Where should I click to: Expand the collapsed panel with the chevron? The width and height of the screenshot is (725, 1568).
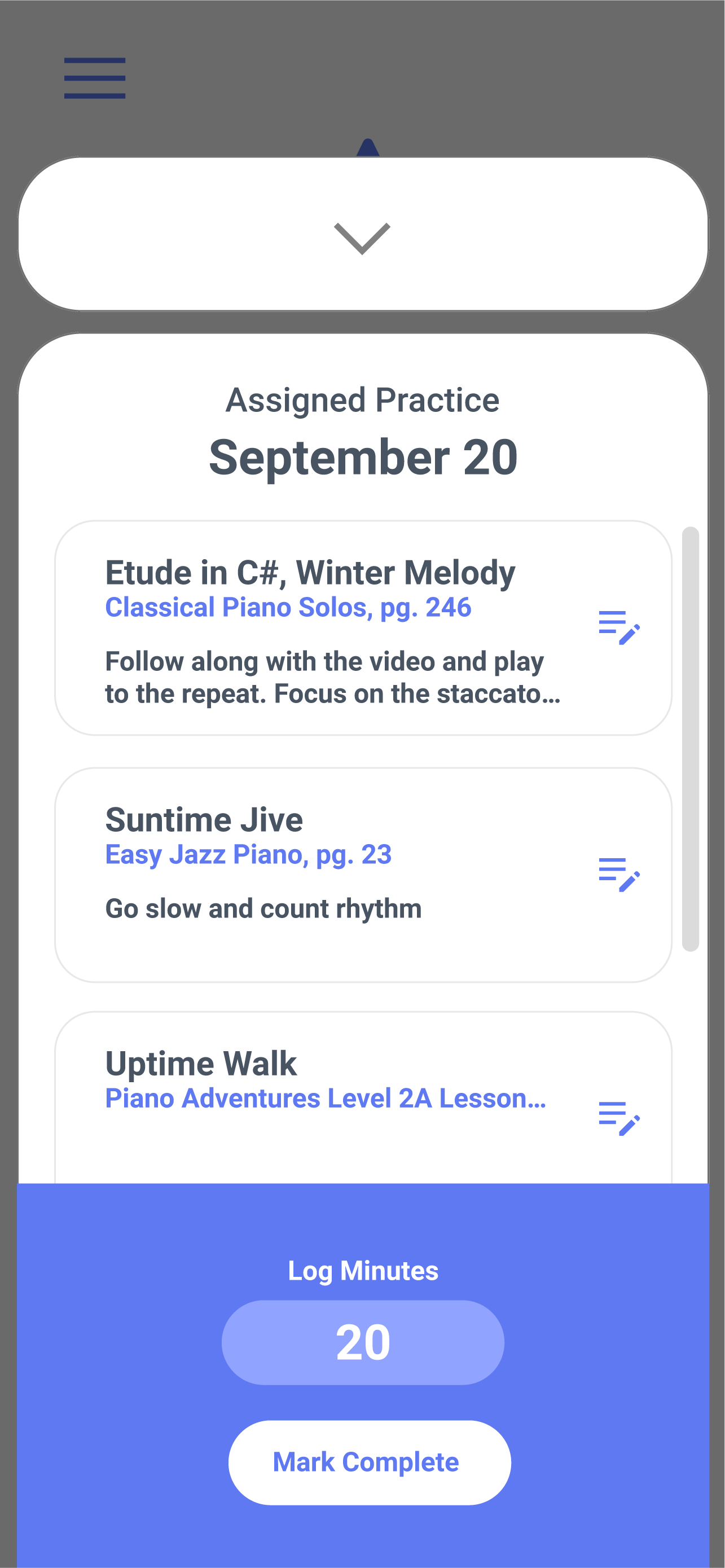(362, 238)
